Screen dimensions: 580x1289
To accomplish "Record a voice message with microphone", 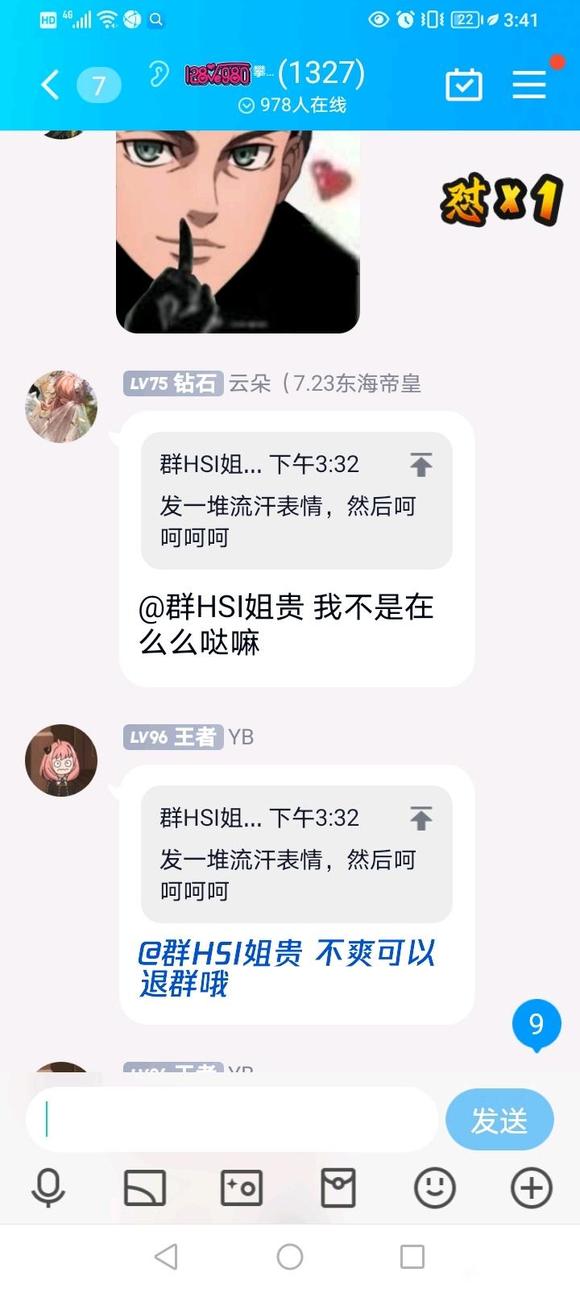I will (x=48, y=1189).
